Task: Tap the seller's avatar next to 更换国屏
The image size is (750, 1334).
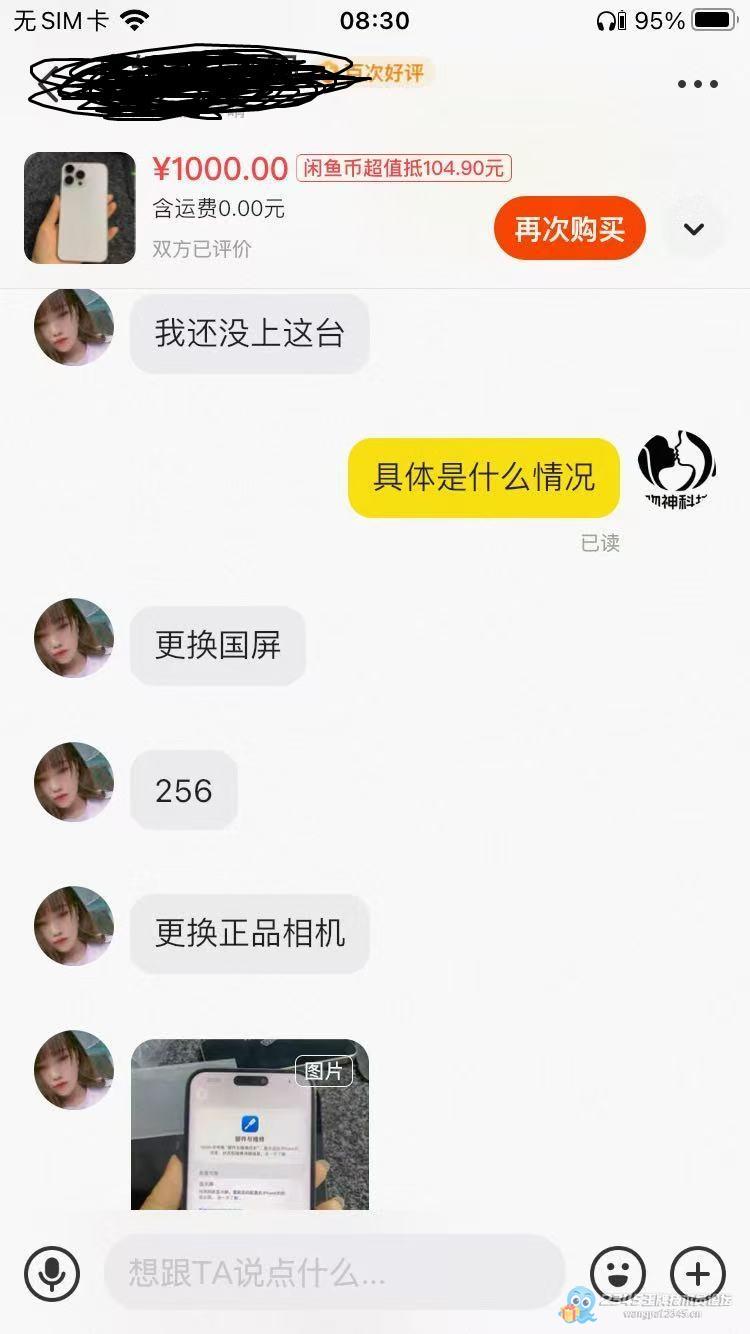Action: tap(73, 639)
